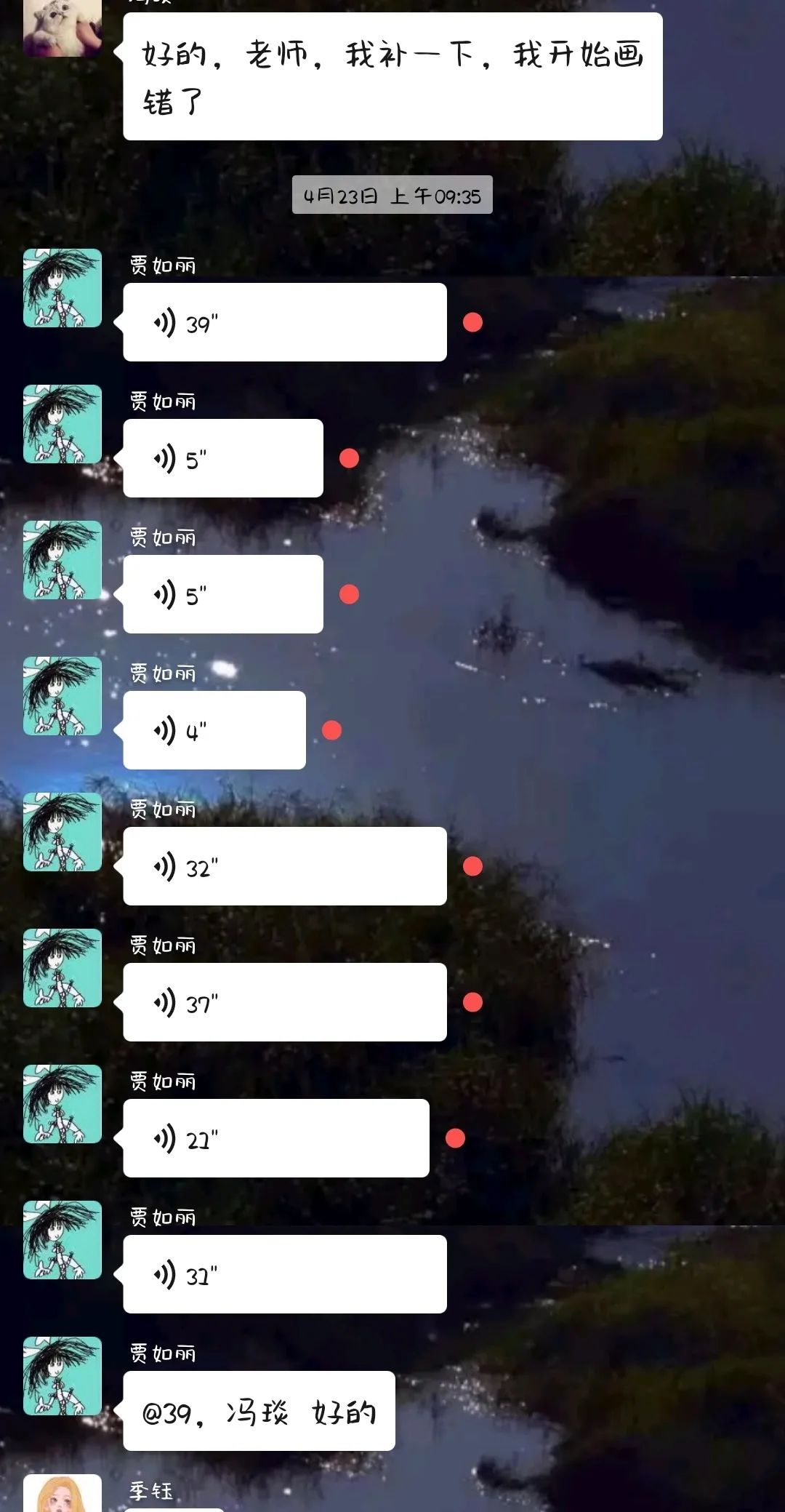Play the 5-second voice message following the 39-second one

(222, 458)
